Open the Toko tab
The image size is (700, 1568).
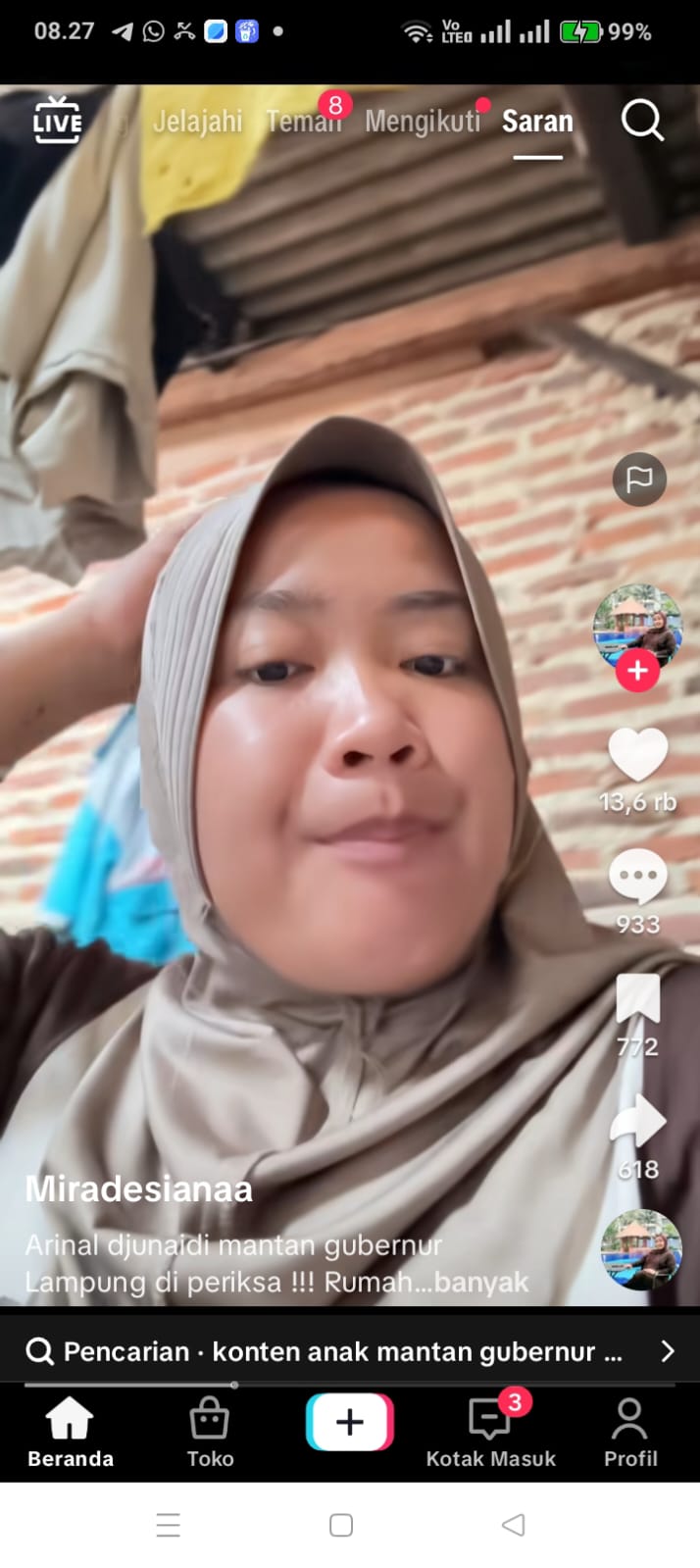coord(210,1432)
